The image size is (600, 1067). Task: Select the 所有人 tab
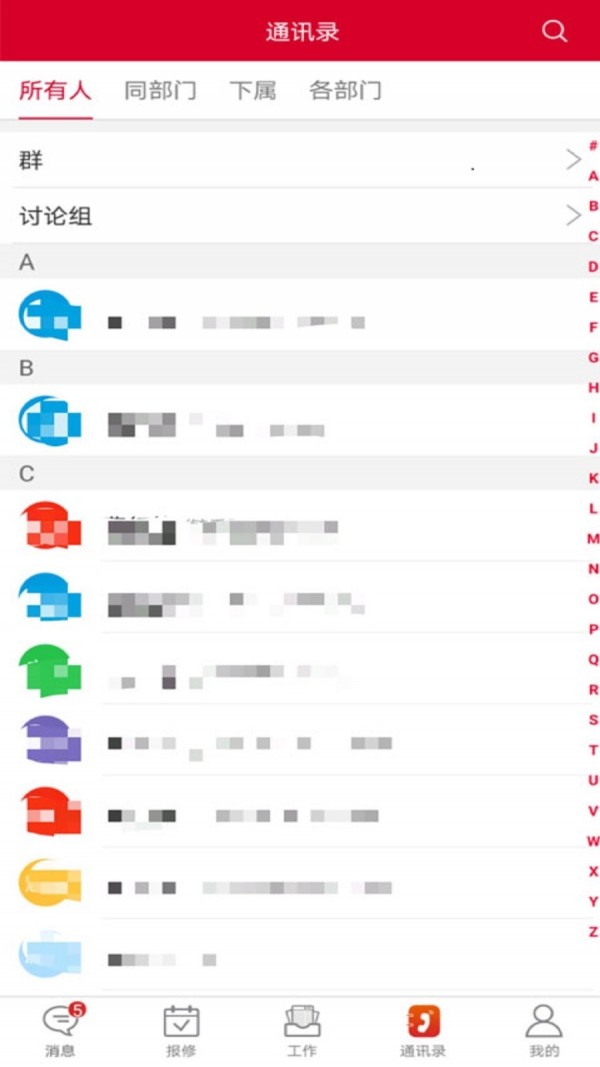(x=55, y=91)
